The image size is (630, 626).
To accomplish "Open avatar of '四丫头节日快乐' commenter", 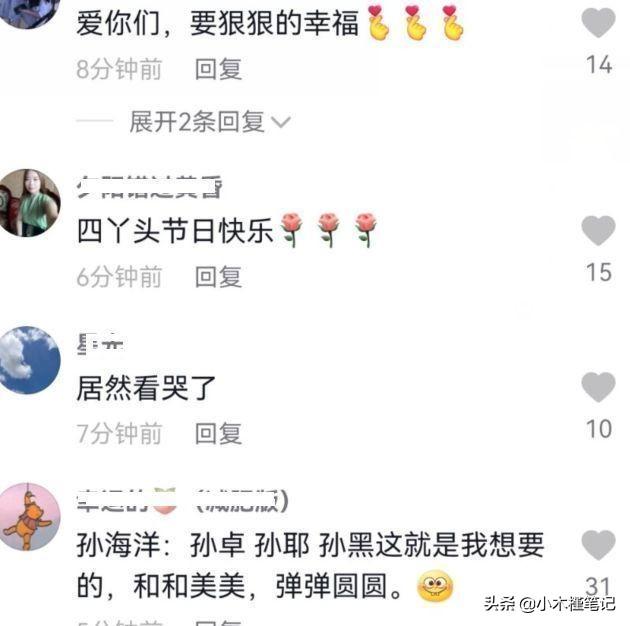I will [29, 202].
